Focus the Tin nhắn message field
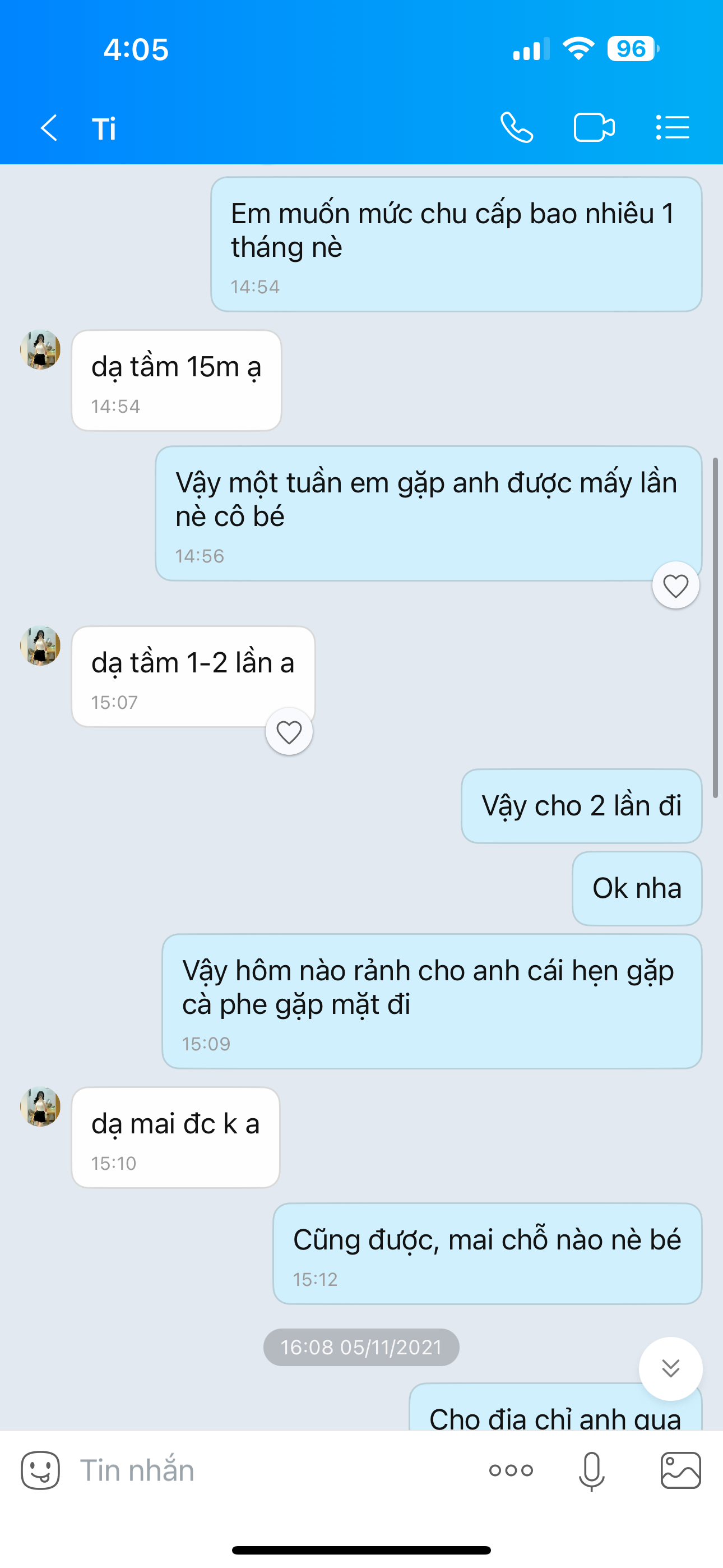Viewport: 723px width, 1568px height. pos(274,1470)
